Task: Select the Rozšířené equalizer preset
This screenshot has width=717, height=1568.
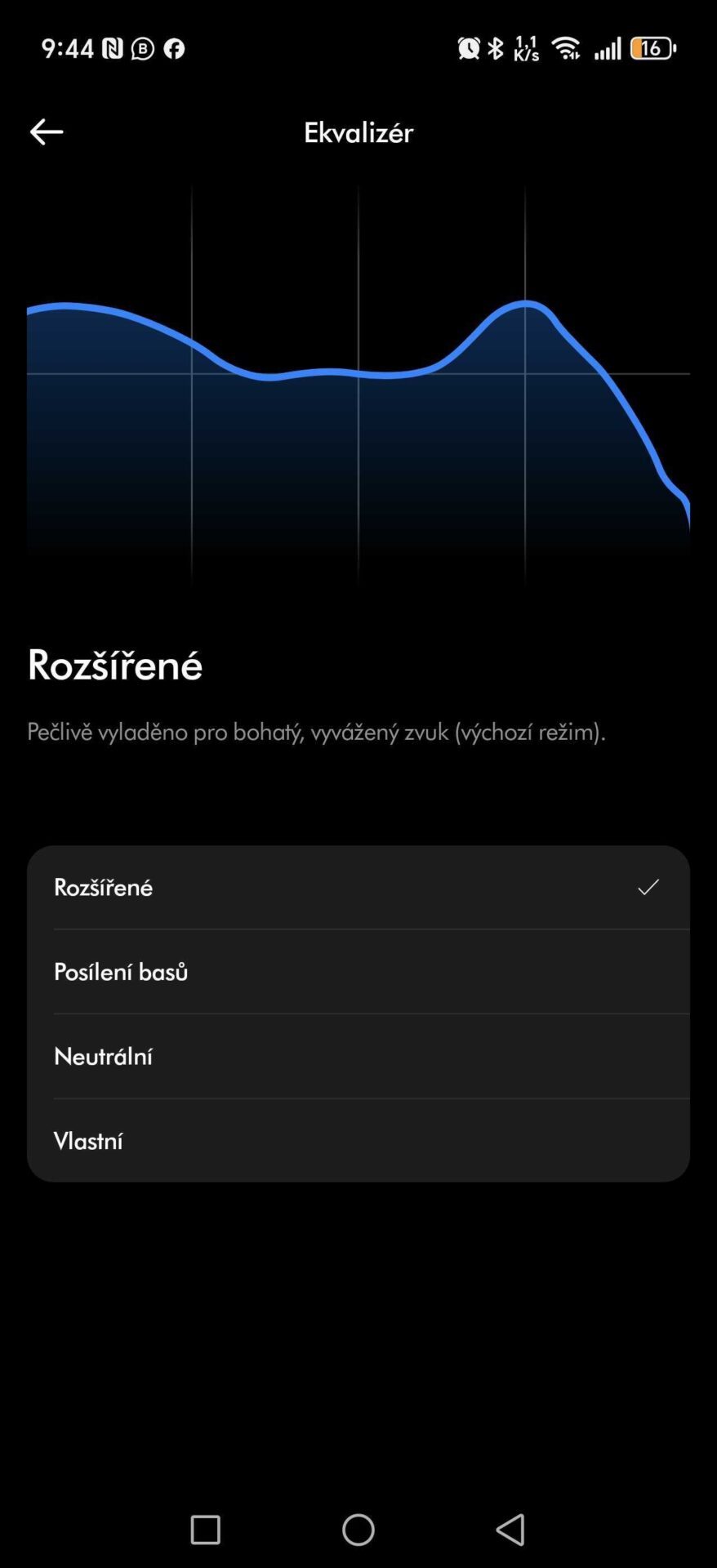Action: (x=358, y=888)
